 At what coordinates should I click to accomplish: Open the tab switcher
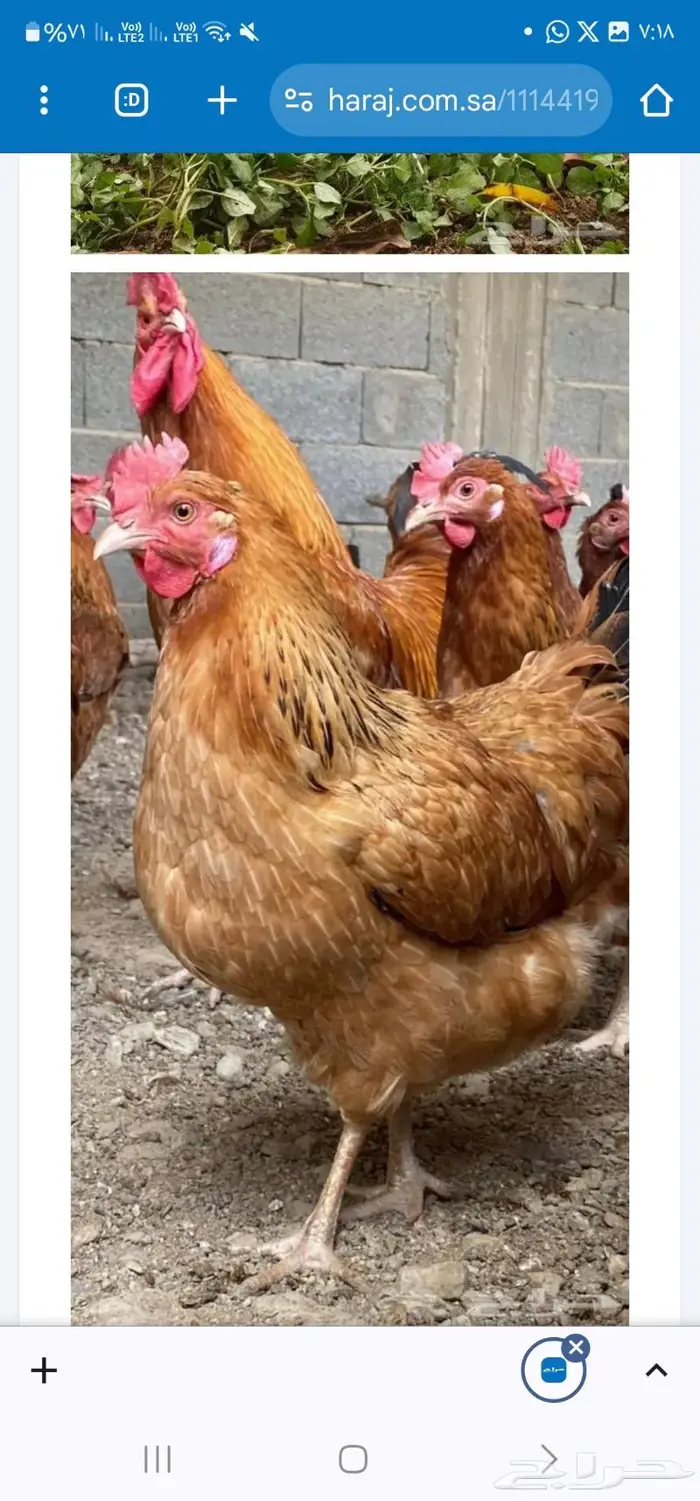(x=132, y=100)
